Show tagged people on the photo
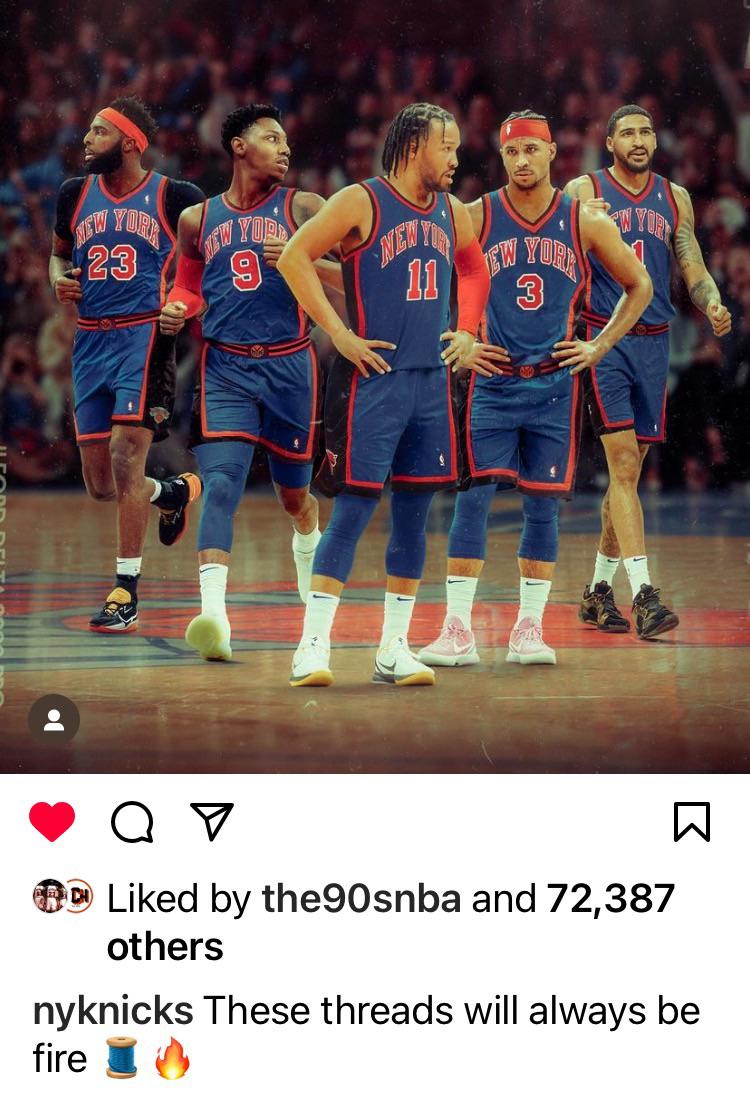Screen dimensions: 750x1097 pyautogui.click(x=54, y=718)
